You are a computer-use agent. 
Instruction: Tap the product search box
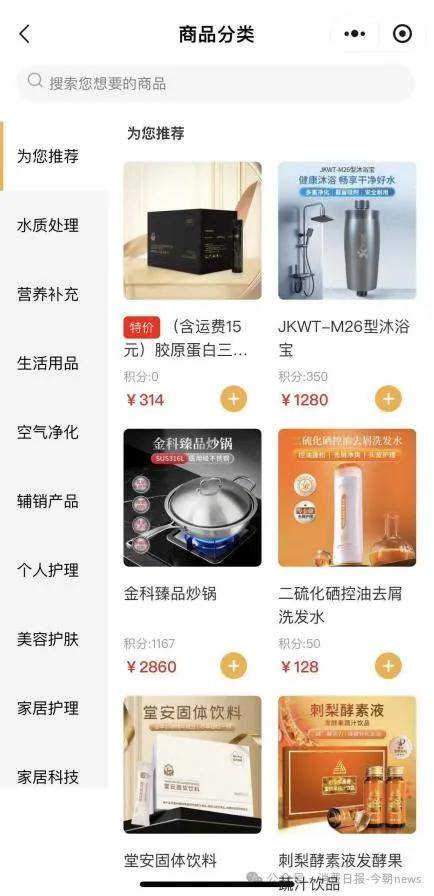[x=215, y=83]
